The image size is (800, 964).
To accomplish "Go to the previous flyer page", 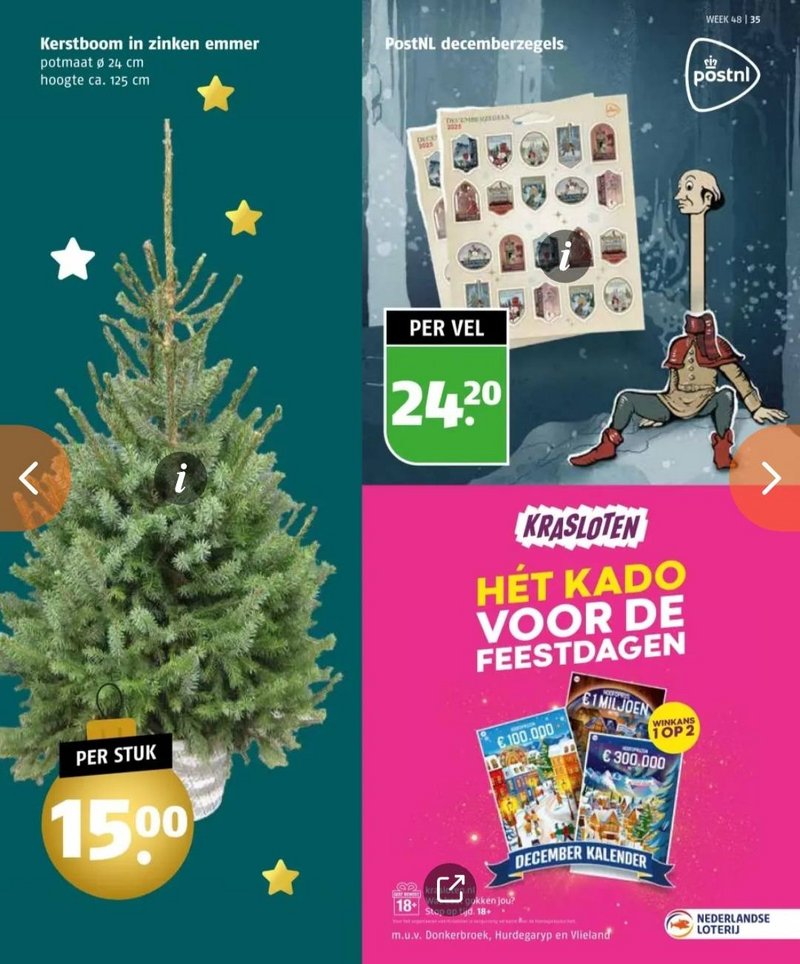I will 29,478.
